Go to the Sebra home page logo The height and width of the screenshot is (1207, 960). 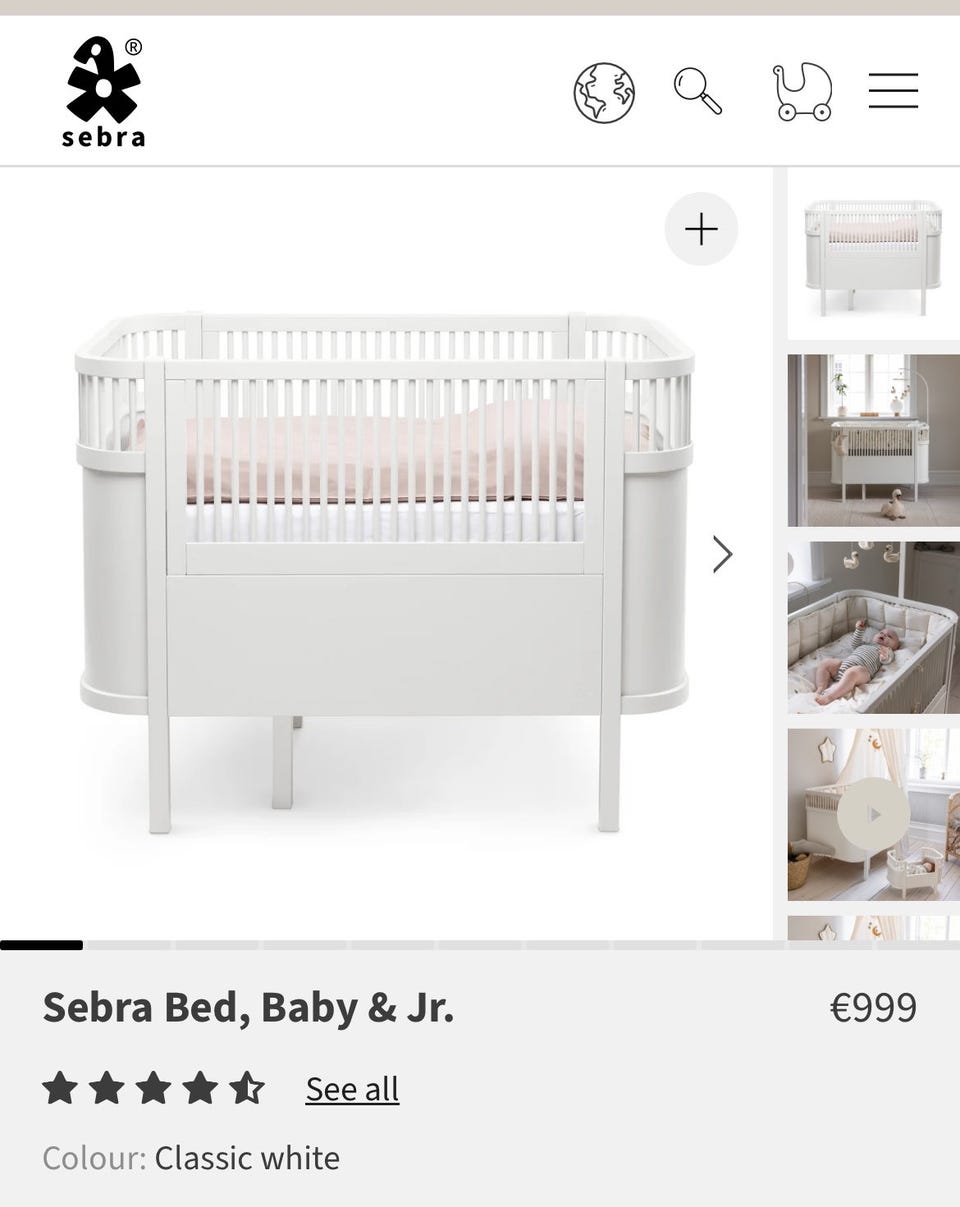tap(104, 92)
